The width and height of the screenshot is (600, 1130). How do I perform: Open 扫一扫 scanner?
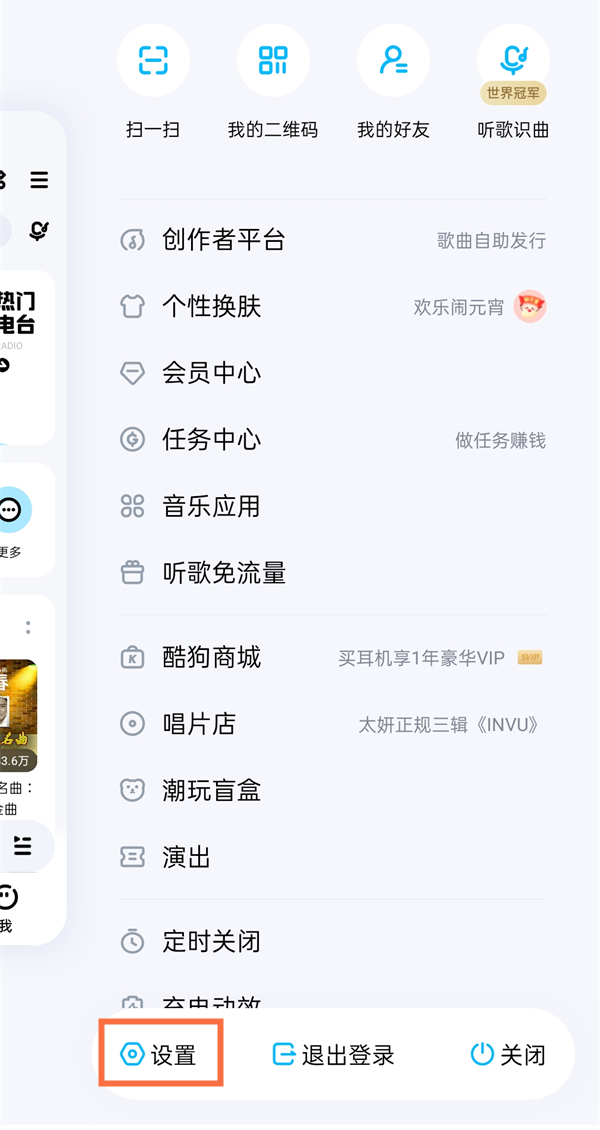153,61
